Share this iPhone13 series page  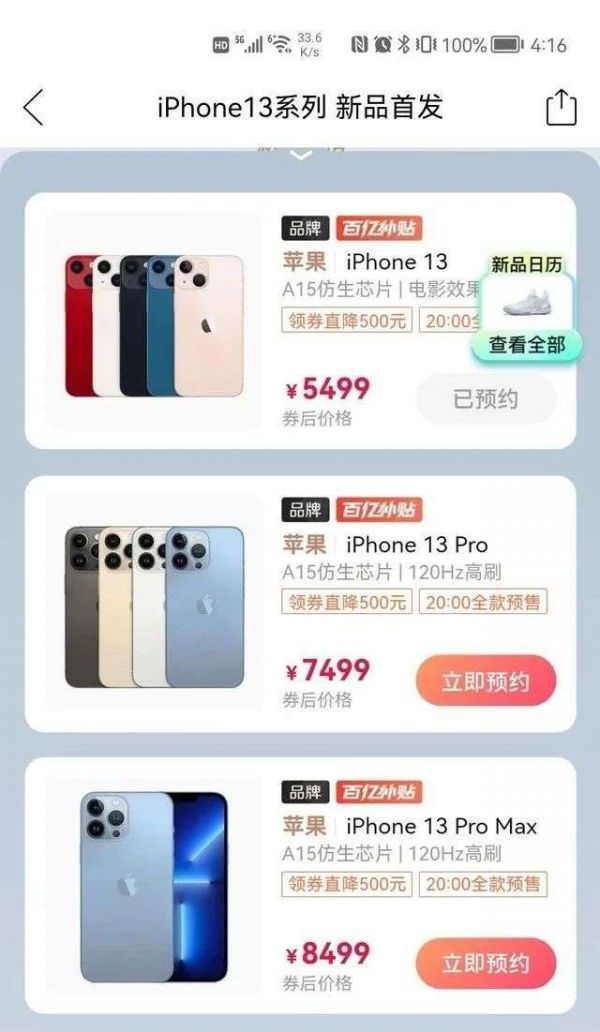562,107
